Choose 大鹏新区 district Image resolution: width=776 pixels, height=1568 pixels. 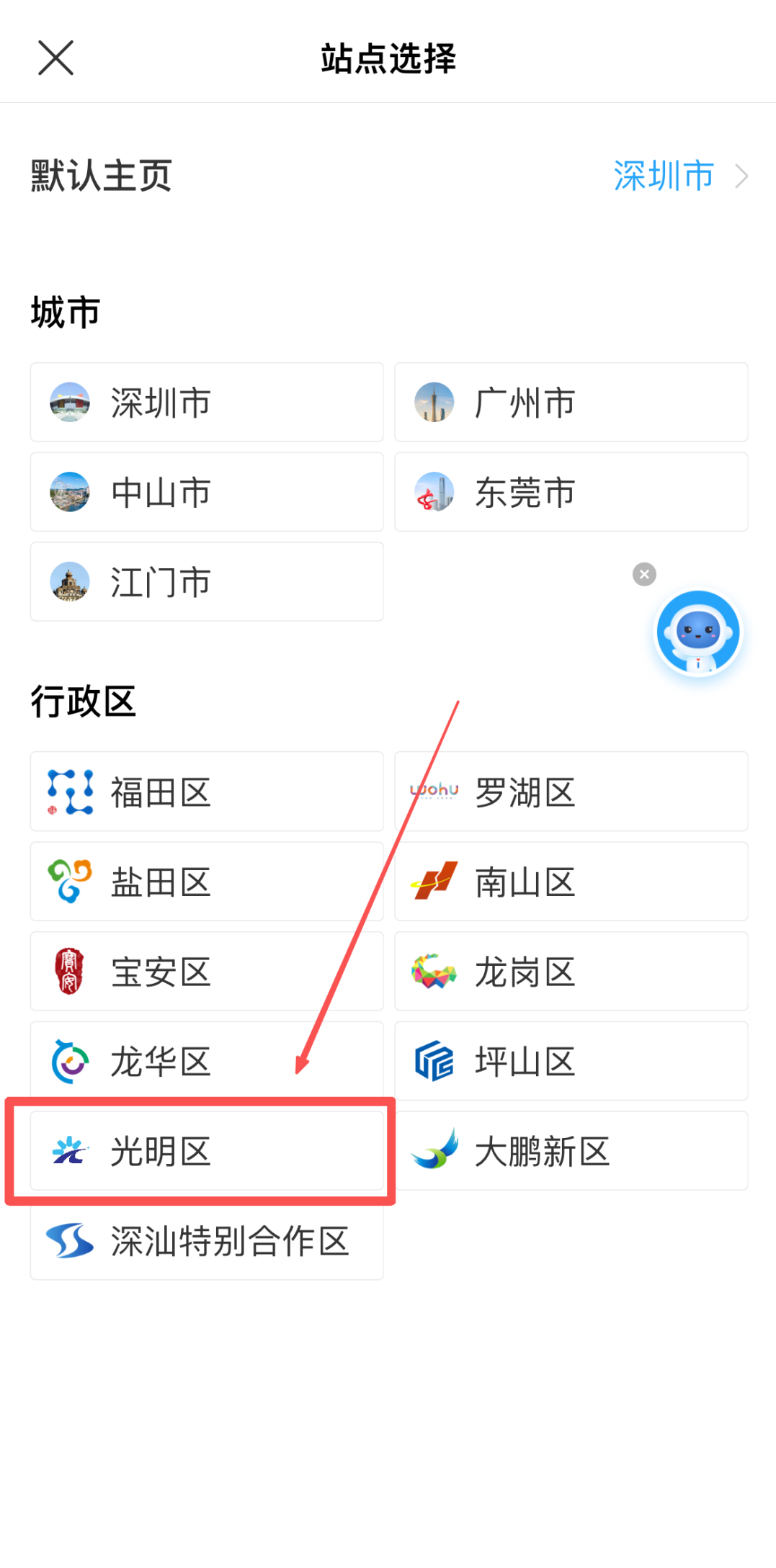tap(571, 1151)
